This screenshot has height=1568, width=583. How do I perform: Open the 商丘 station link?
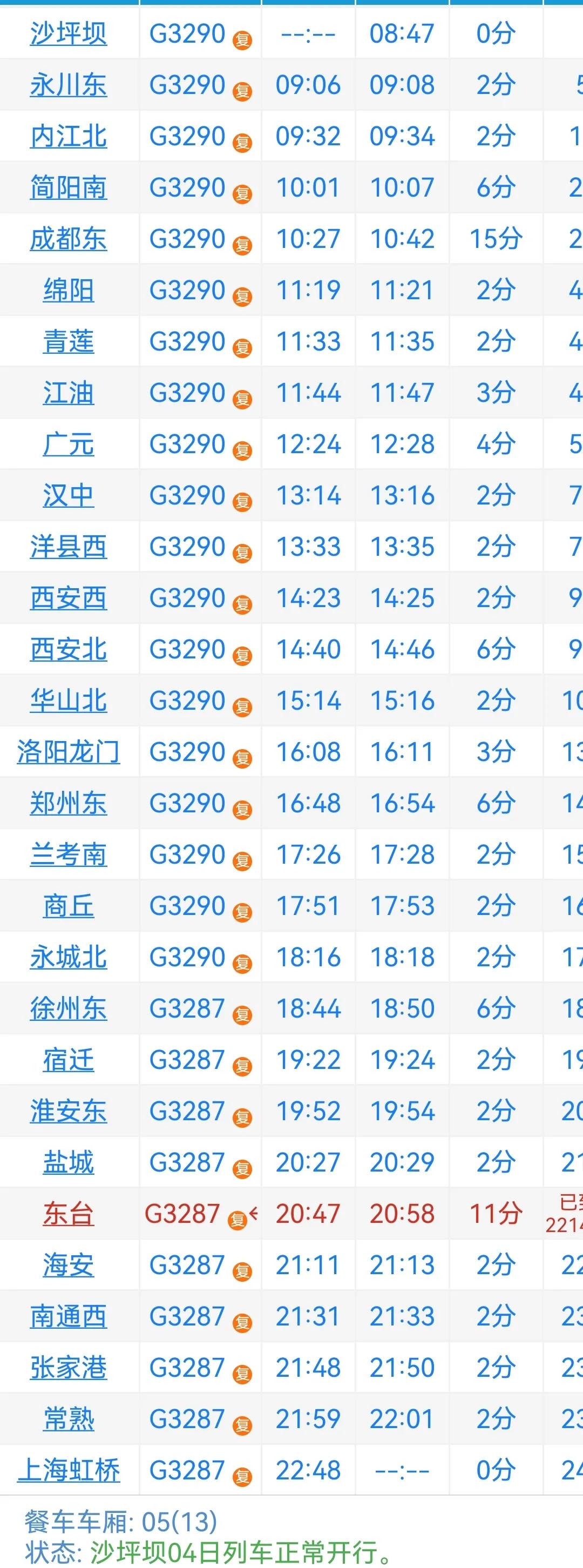[x=68, y=906]
